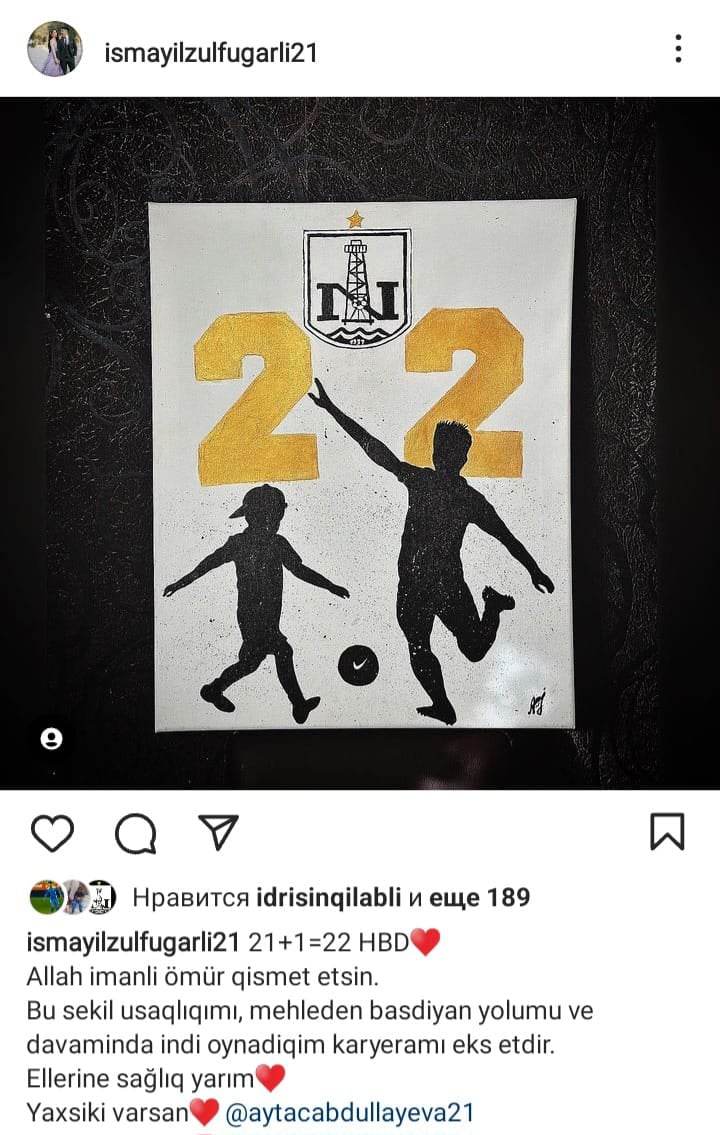Open the mentioned @aytacabdullayeva21 profile
The image size is (720, 1135).
point(349,1113)
